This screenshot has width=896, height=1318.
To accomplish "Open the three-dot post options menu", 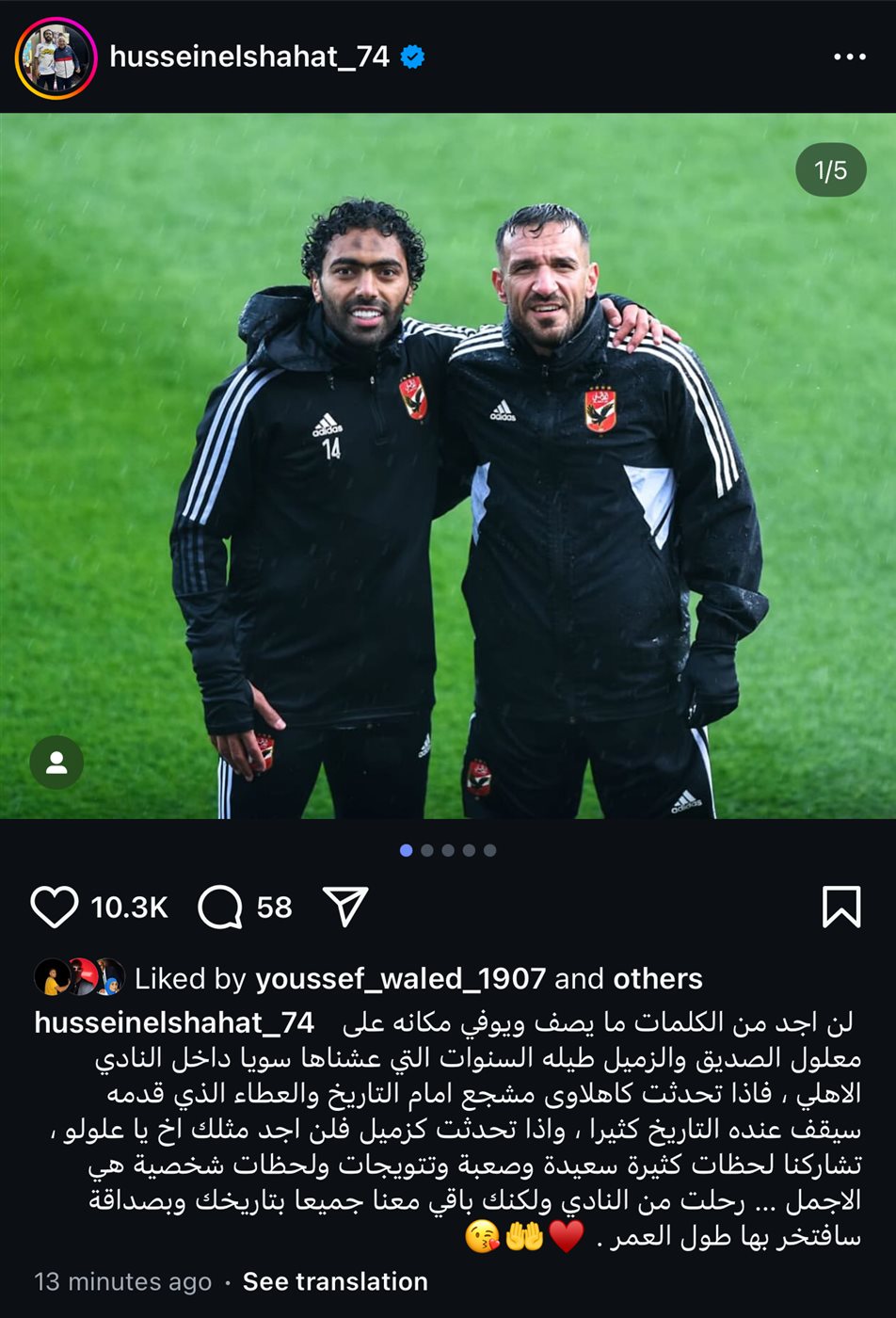I will click(x=849, y=57).
